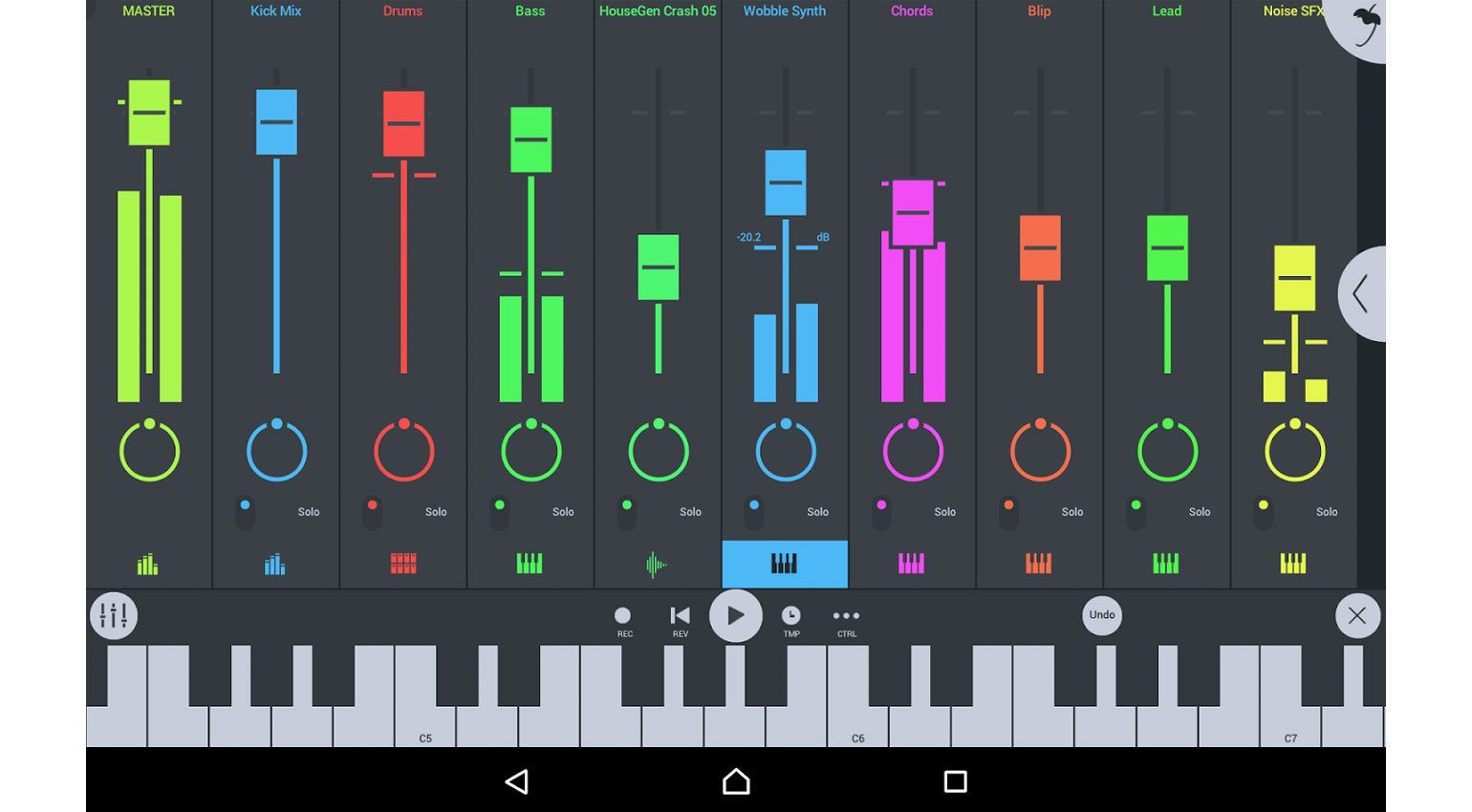The height and width of the screenshot is (812, 1472).
Task: Solo the Drums channel
Action: (435, 512)
